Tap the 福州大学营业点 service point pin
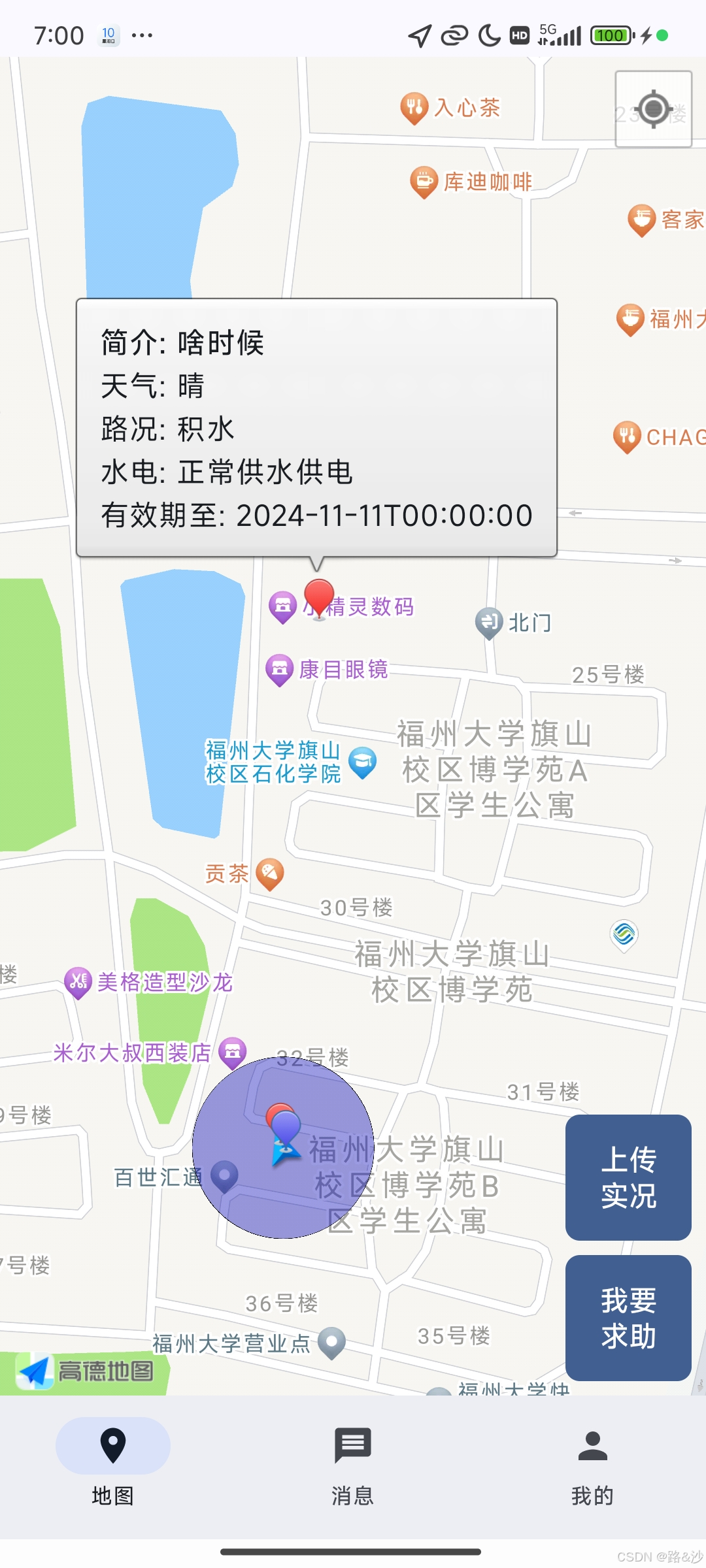The width and height of the screenshot is (706, 1568). click(x=330, y=1339)
